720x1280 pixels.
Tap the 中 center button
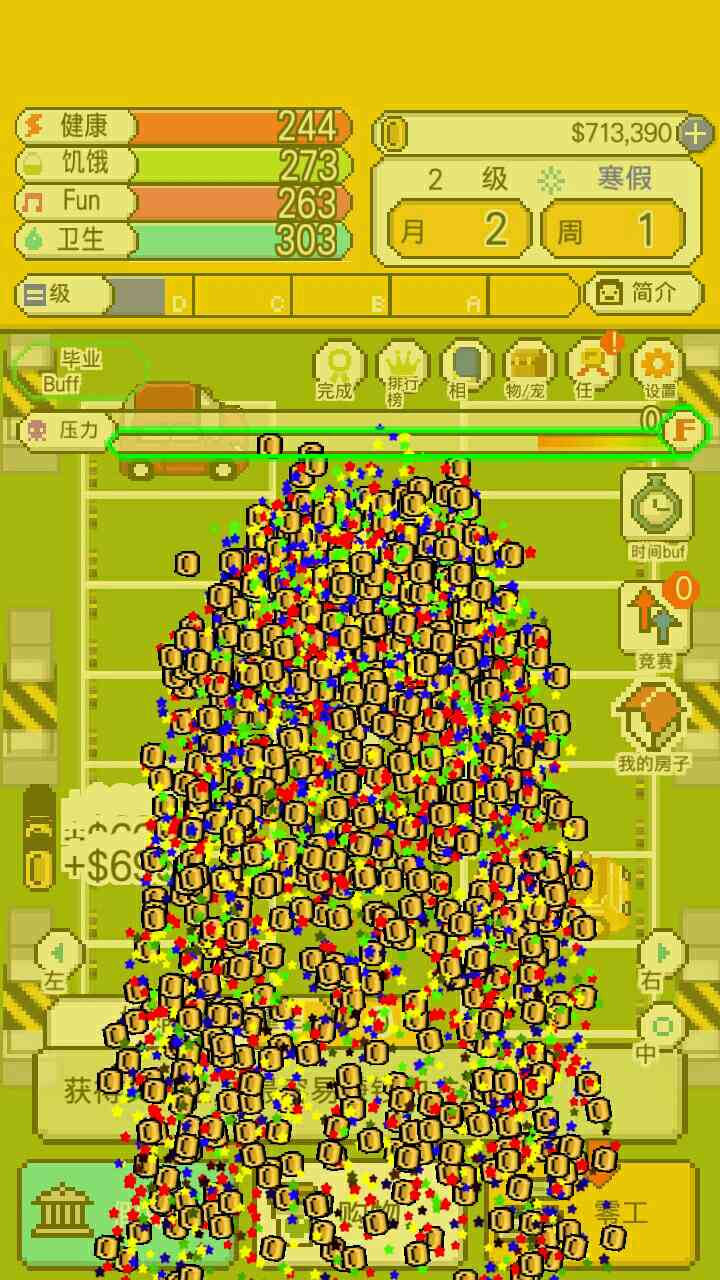click(659, 1030)
